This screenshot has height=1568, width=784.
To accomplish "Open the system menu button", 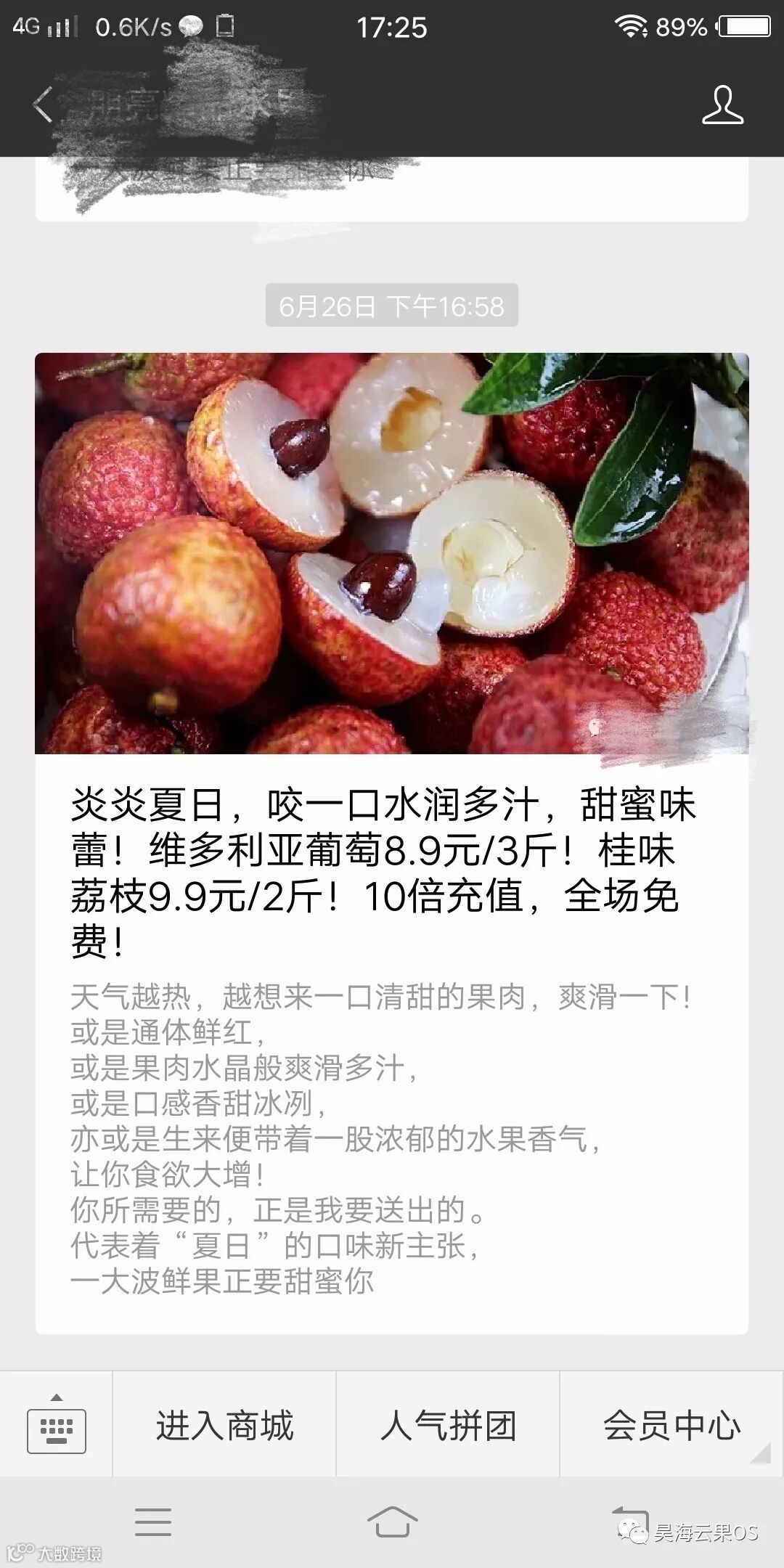I will click(153, 1522).
